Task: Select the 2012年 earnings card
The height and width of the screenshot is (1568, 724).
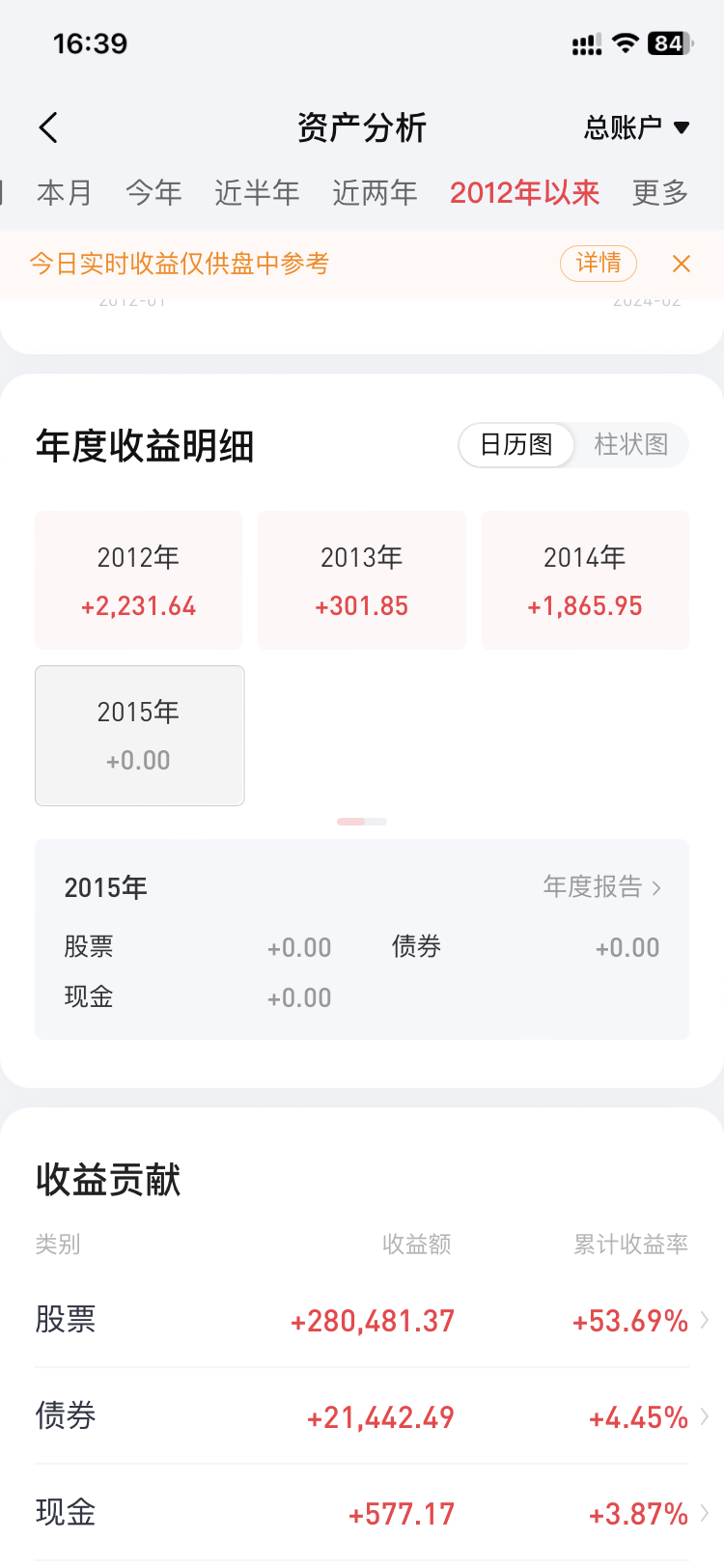Action: click(137, 579)
